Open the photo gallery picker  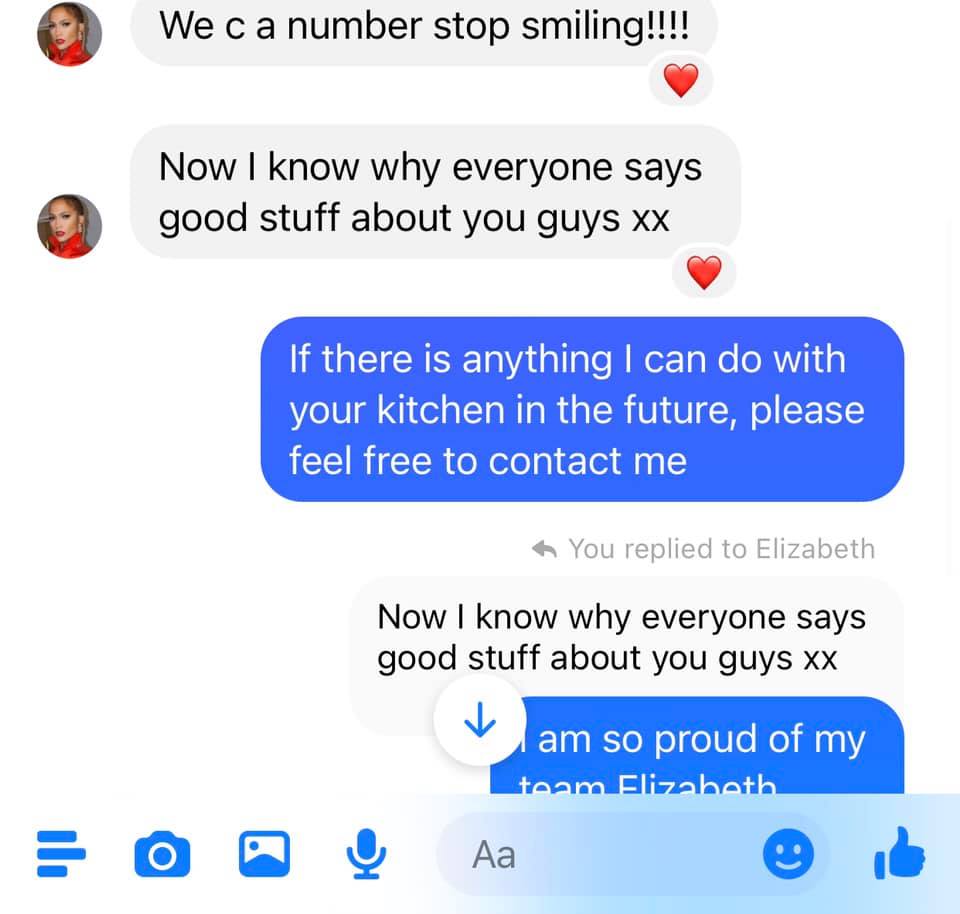point(264,852)
